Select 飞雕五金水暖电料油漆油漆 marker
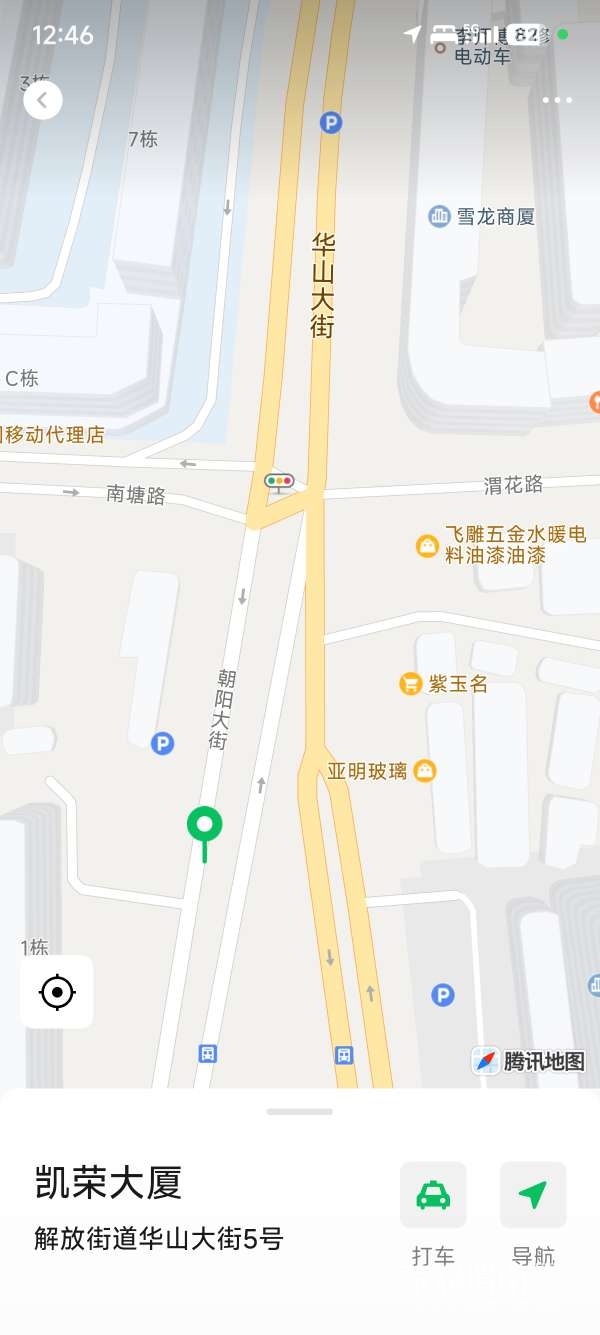Image resolution: width=600 pixels, height=1335 pixels. tap(428, 546)
